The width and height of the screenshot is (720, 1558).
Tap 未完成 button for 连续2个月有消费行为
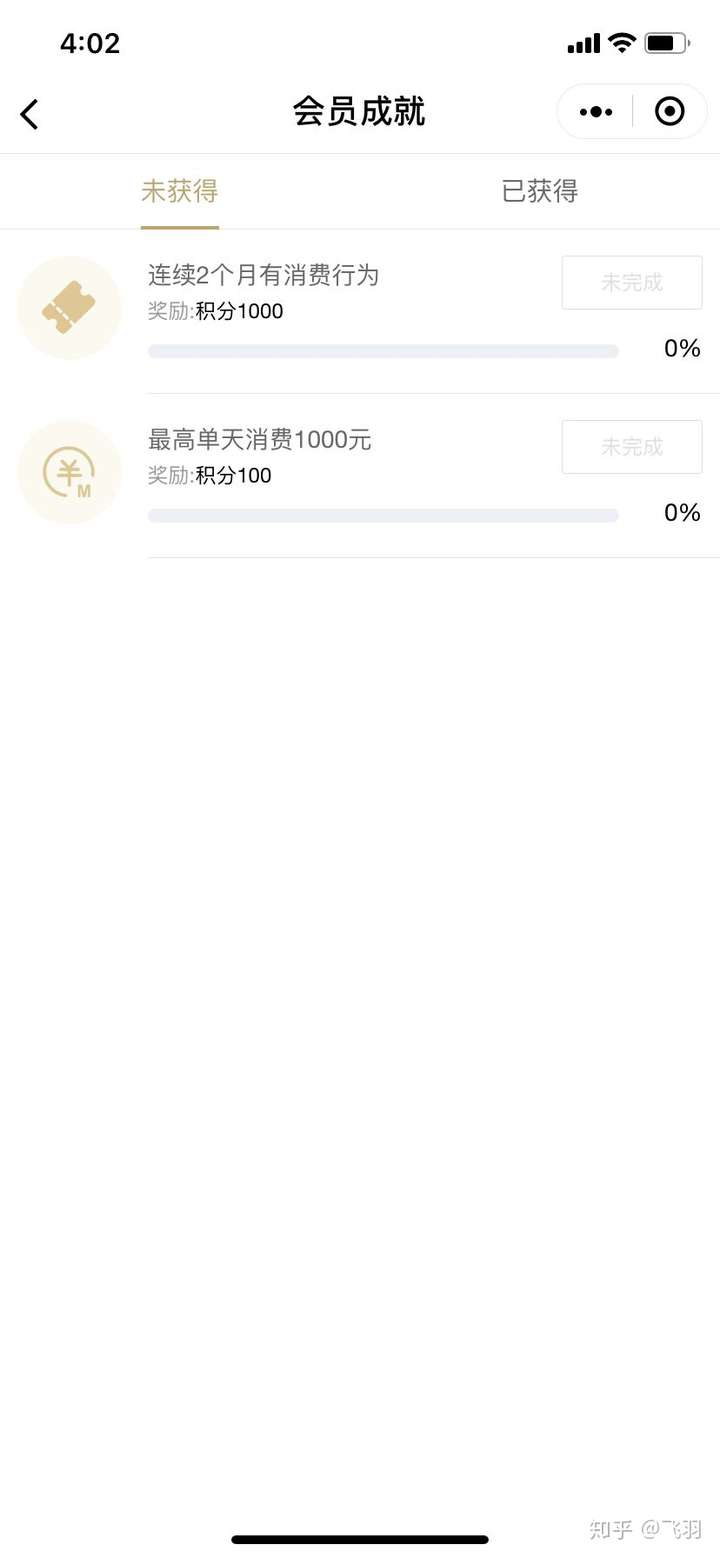[632, 283]
